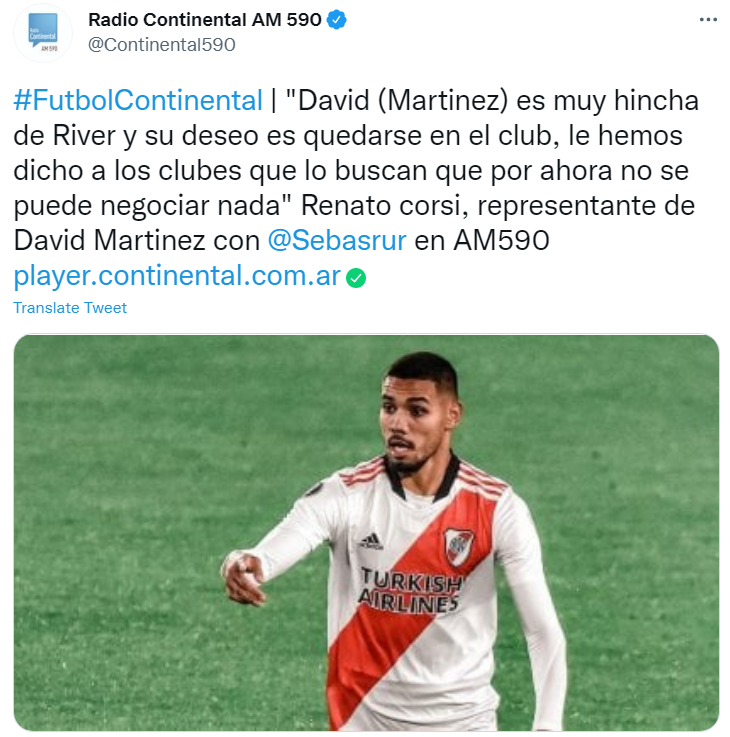730x737 pixels.
Task: Open the #FutbolContinental hashtag
Action: click(138, 101)
